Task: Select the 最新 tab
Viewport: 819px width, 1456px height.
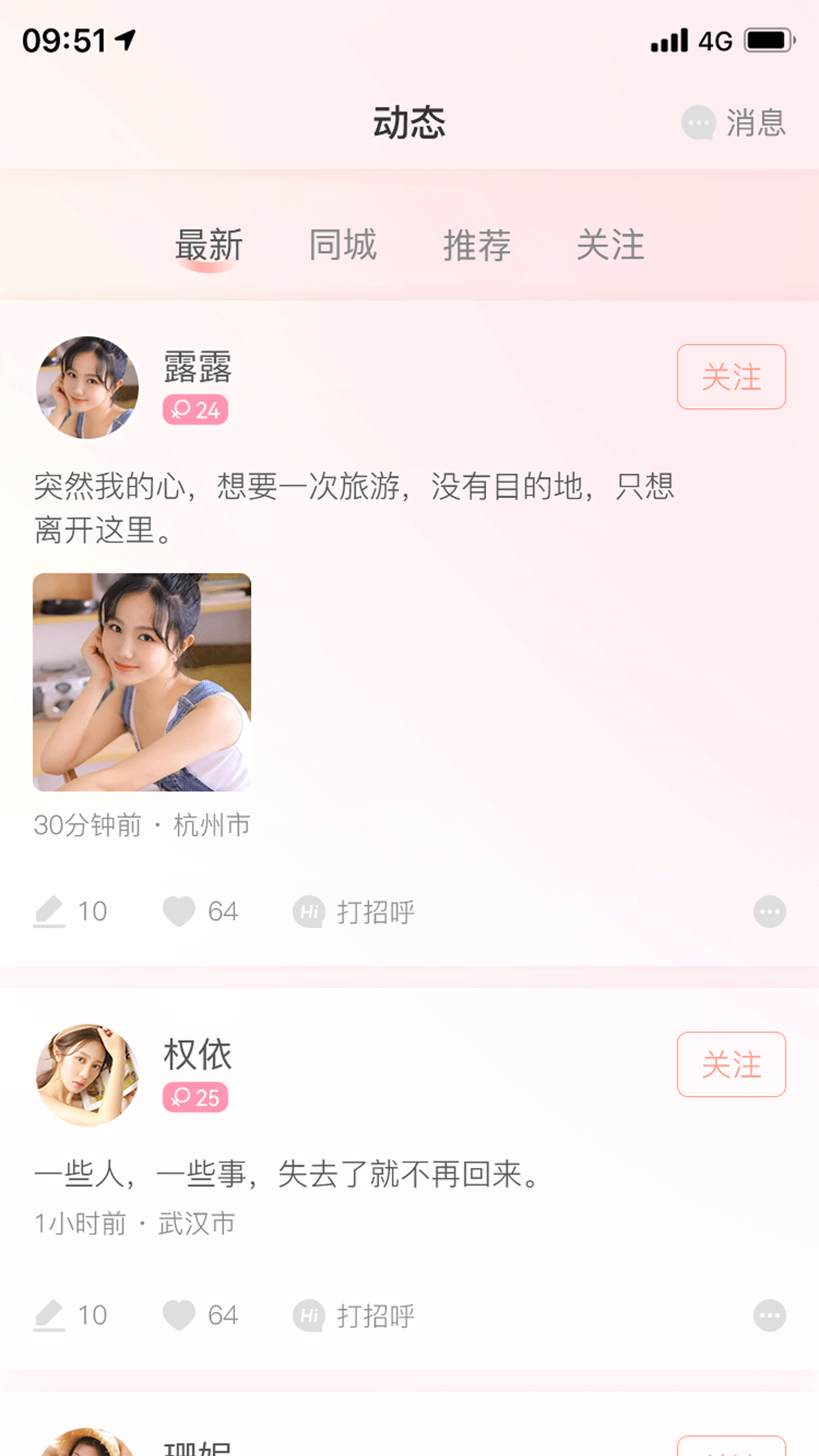Action: [x=209, y=245]
